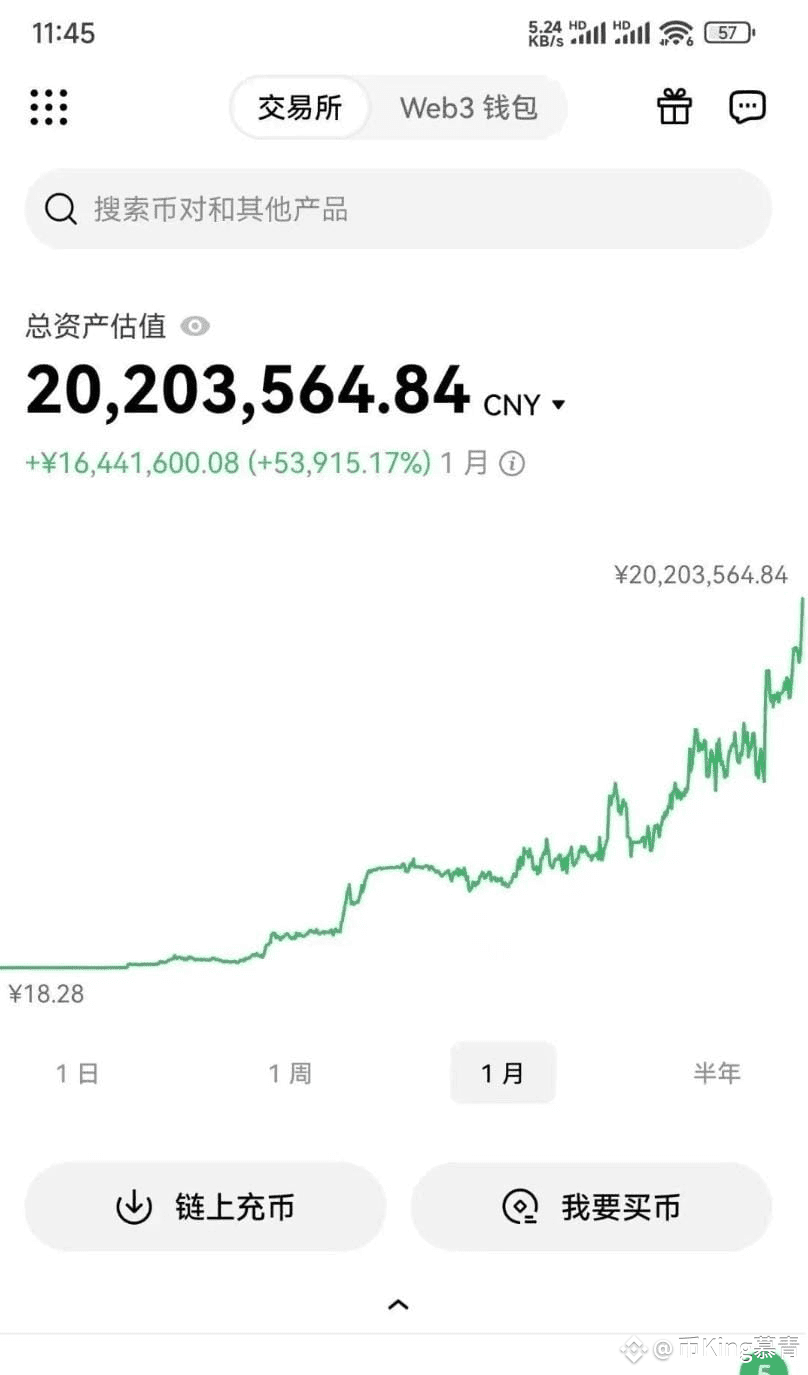Screen dimensions: 808x1375
Task: Open the app grid menu icon
Action: point(48,107)
